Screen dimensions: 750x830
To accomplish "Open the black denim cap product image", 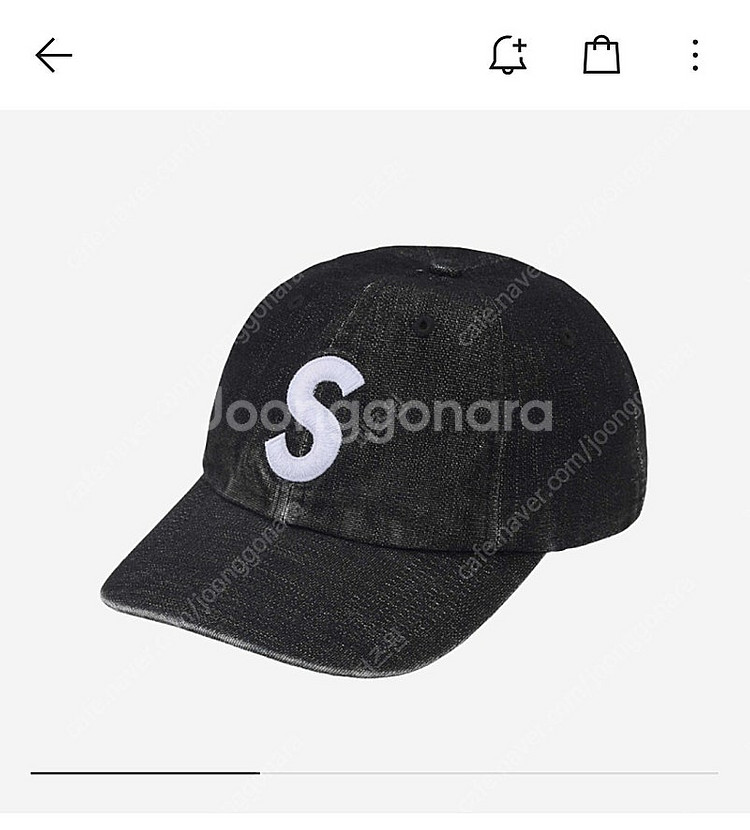I will coord(375,440).
